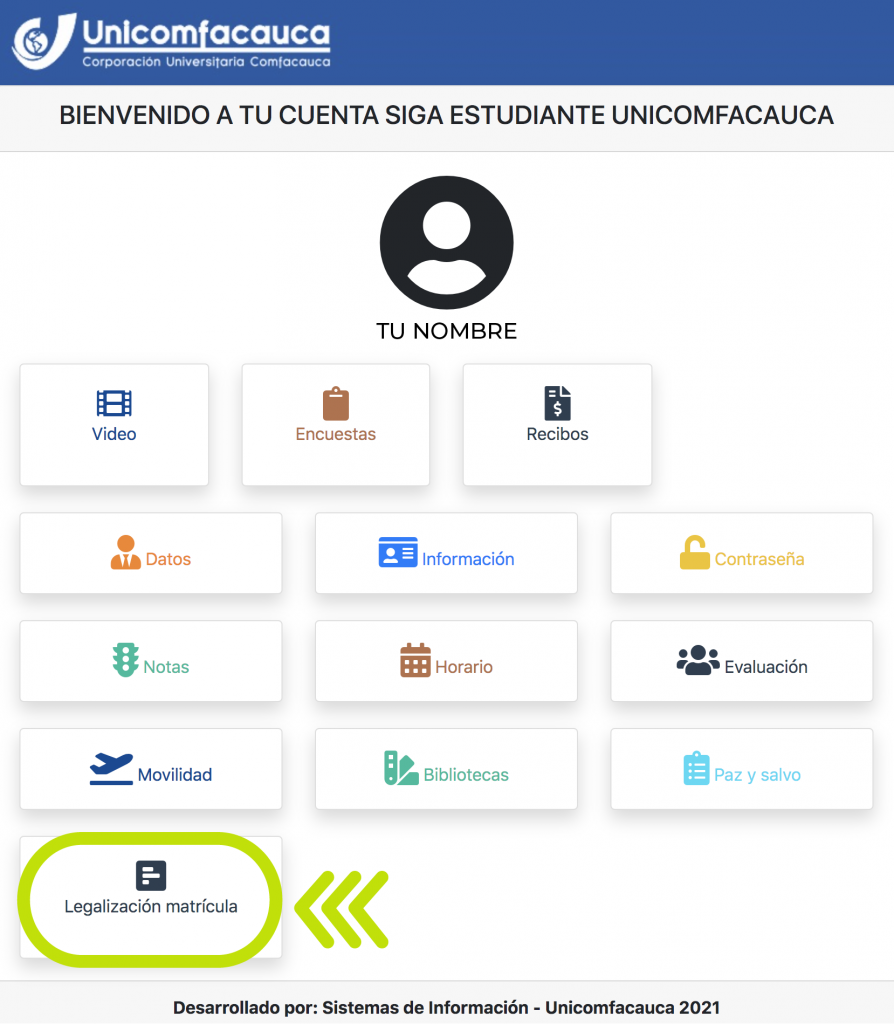Open the Paz y salvo card

point(741,769)
